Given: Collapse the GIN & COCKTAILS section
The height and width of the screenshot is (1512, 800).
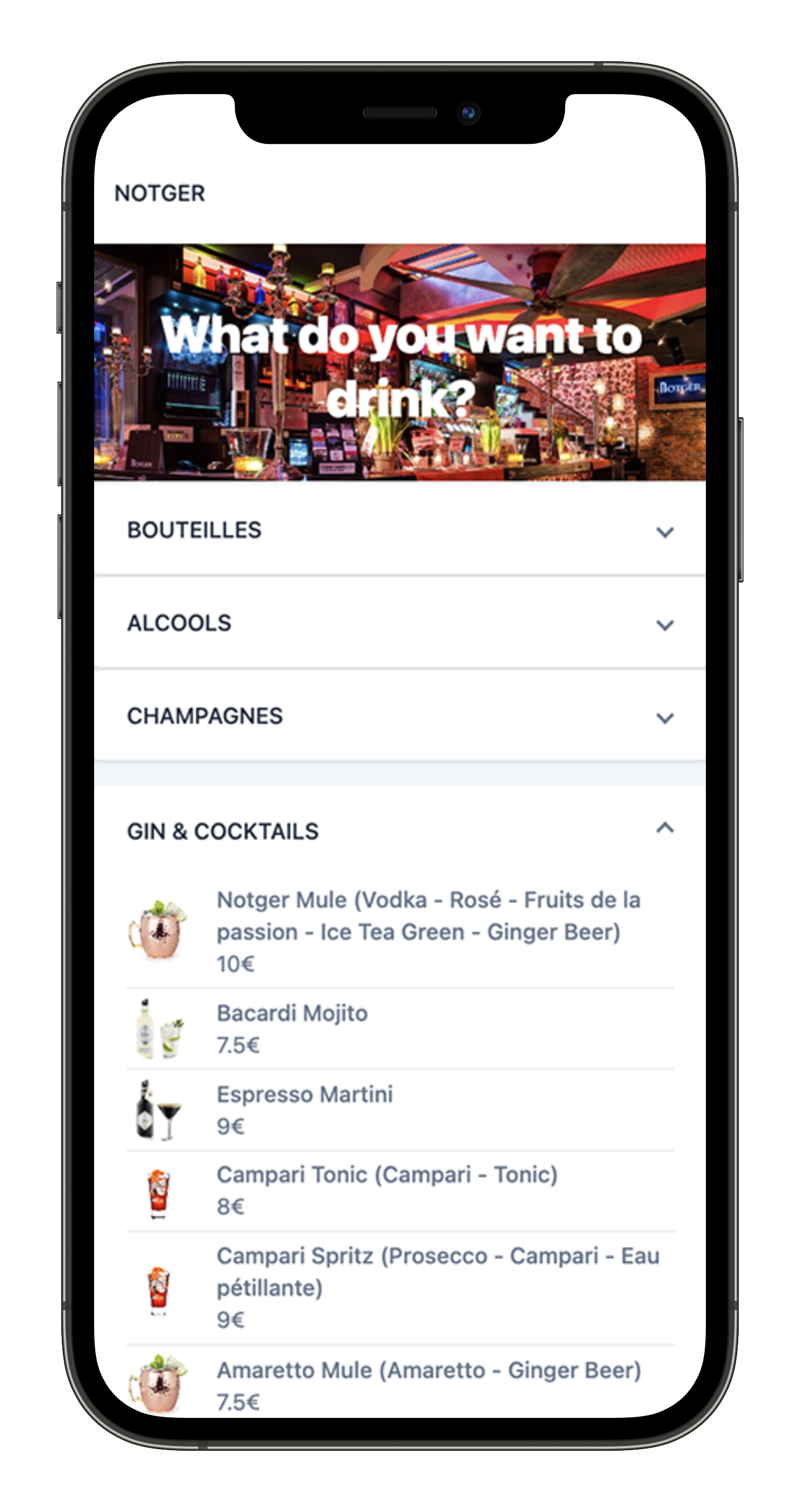Looking at the screenshot, I should 399,831.
